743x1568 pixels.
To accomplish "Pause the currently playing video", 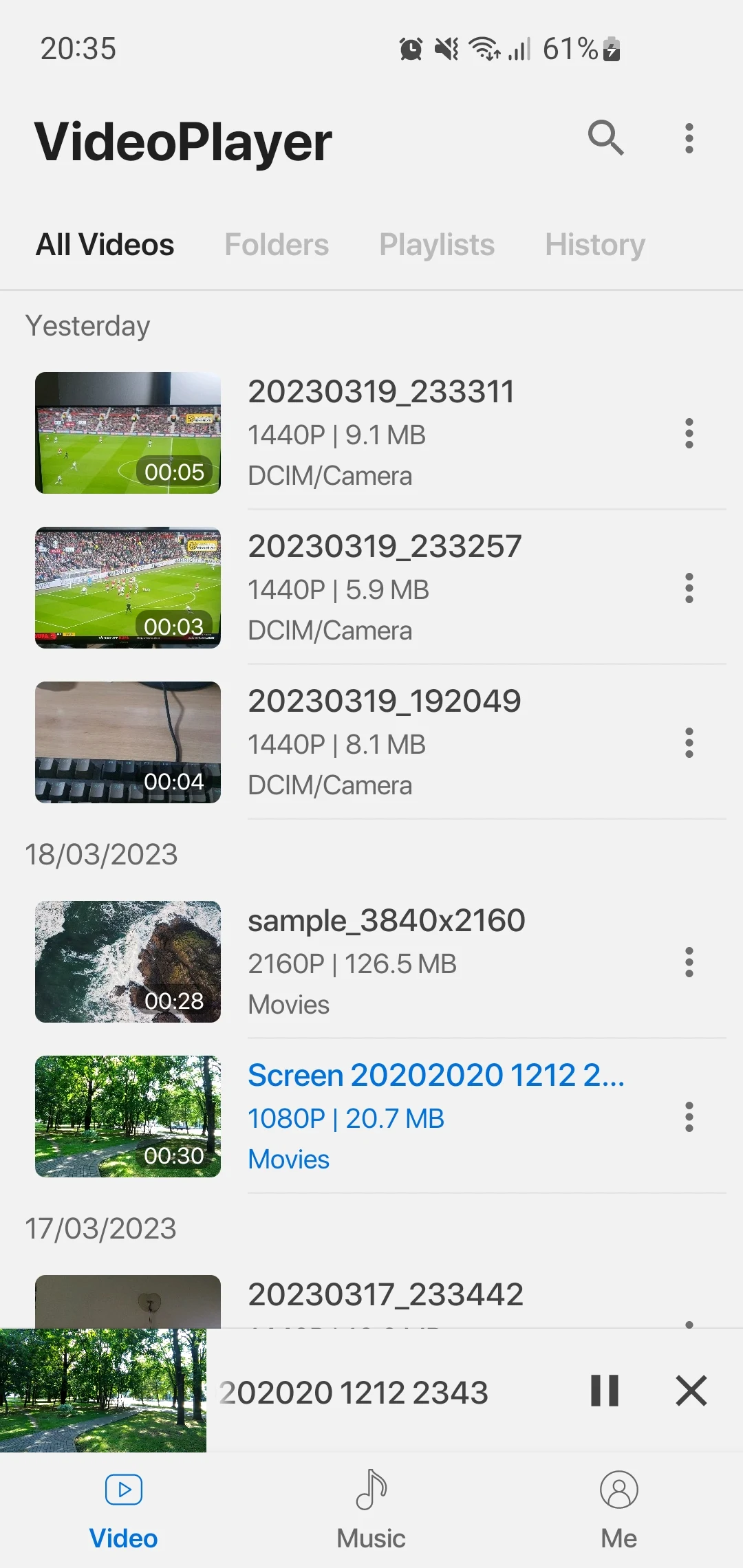I will point(605,1391).
